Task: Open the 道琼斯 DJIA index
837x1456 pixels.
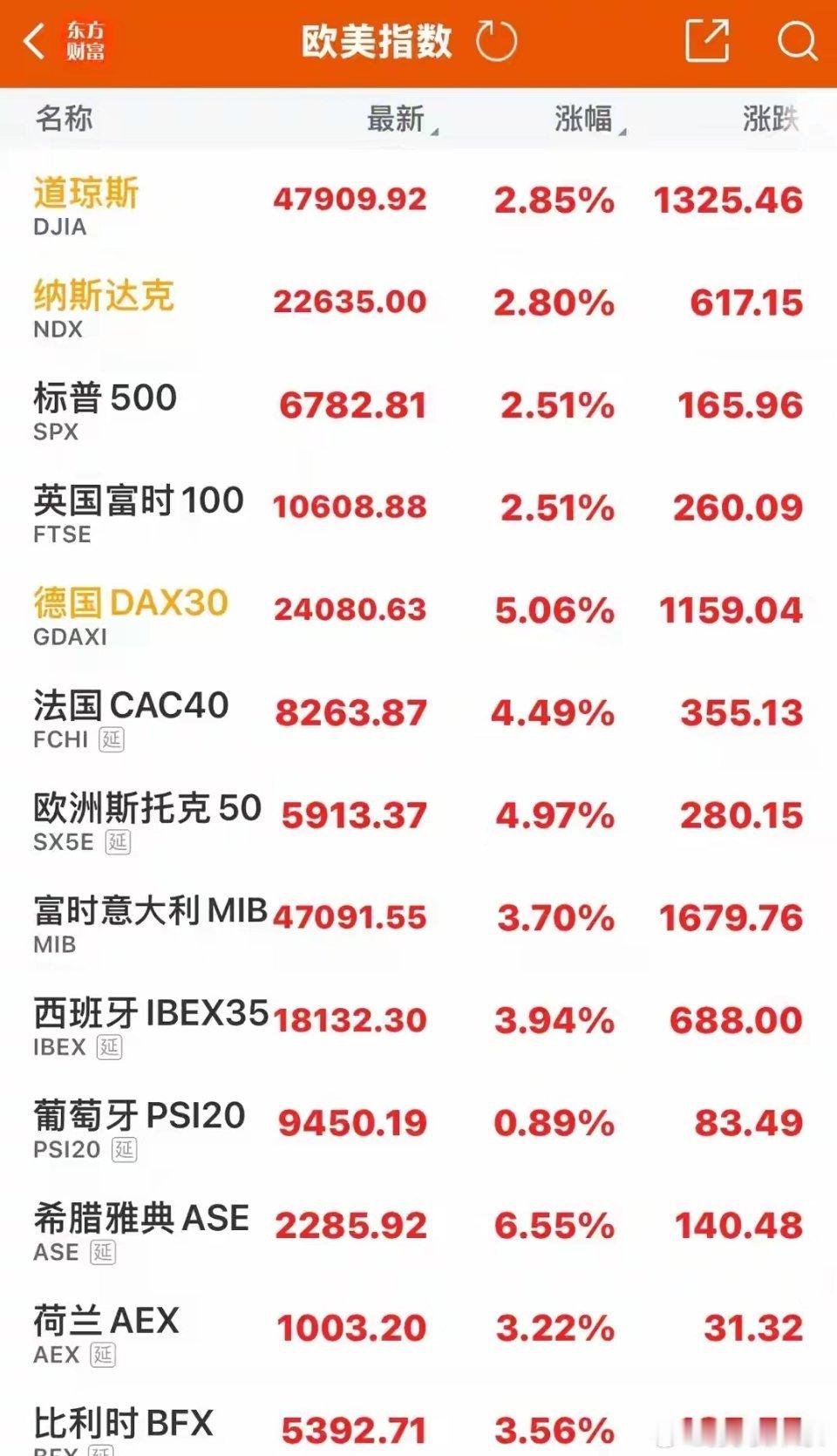Action: pyautogui.click(x=418, y=201)
